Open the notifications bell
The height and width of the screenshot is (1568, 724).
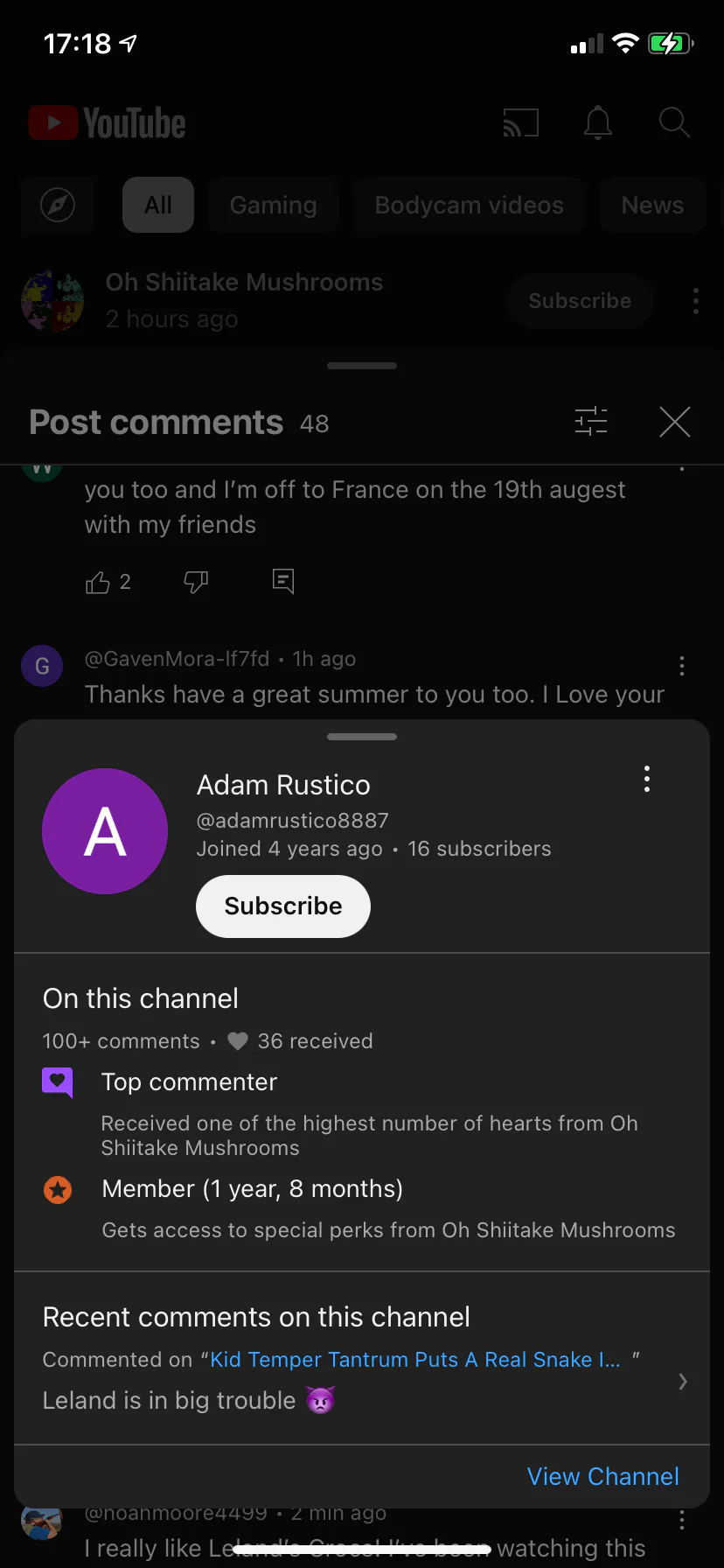click(598, 123)
